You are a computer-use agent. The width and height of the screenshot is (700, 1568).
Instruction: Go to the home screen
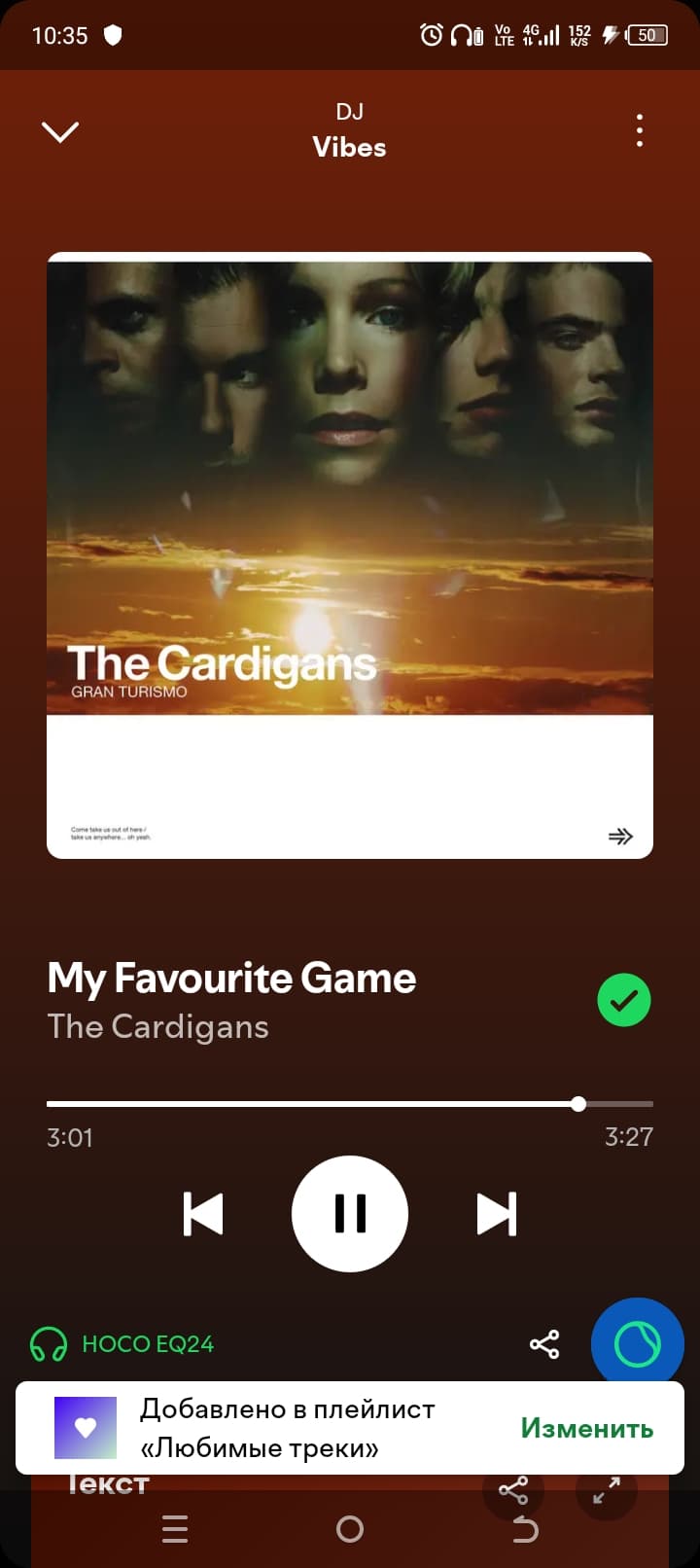[350, 1530]
